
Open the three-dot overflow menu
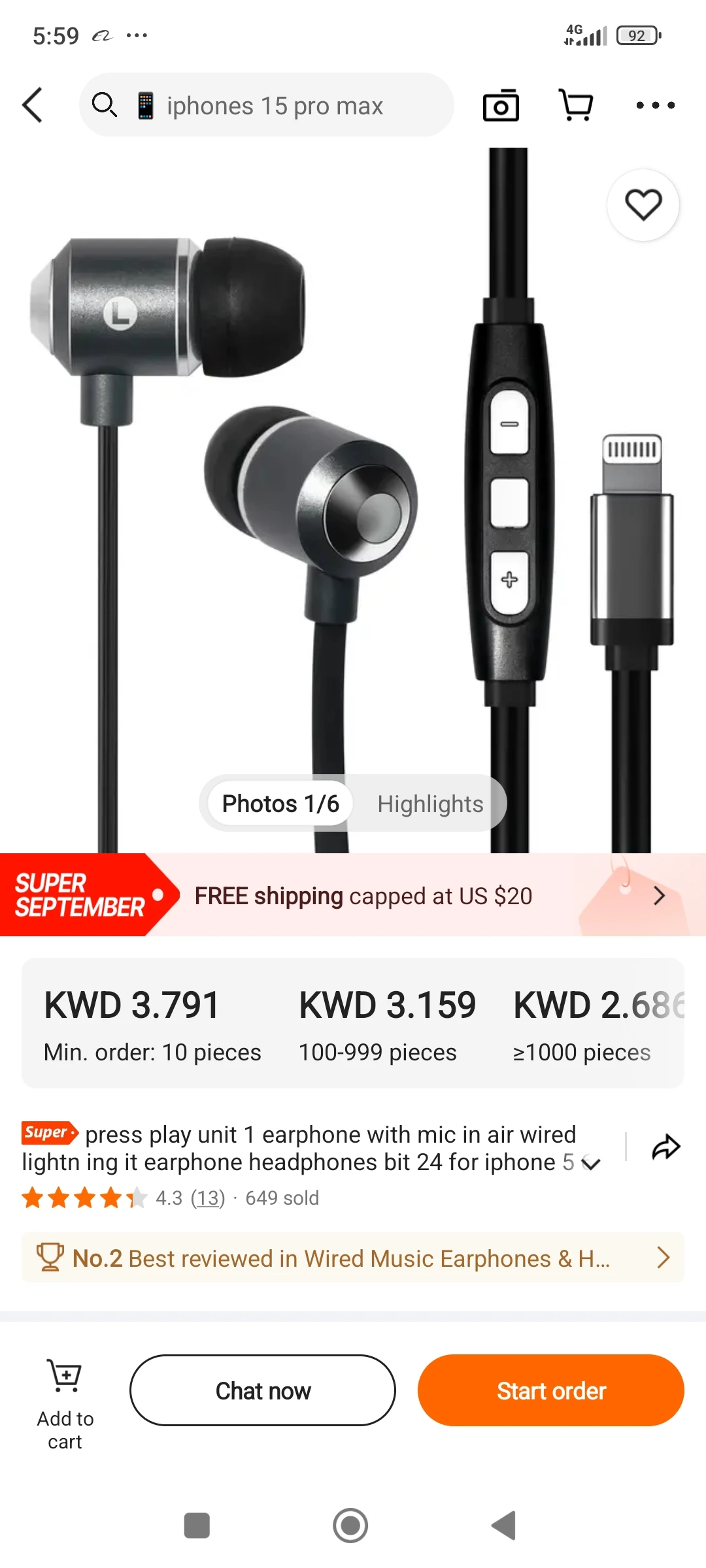655,105
